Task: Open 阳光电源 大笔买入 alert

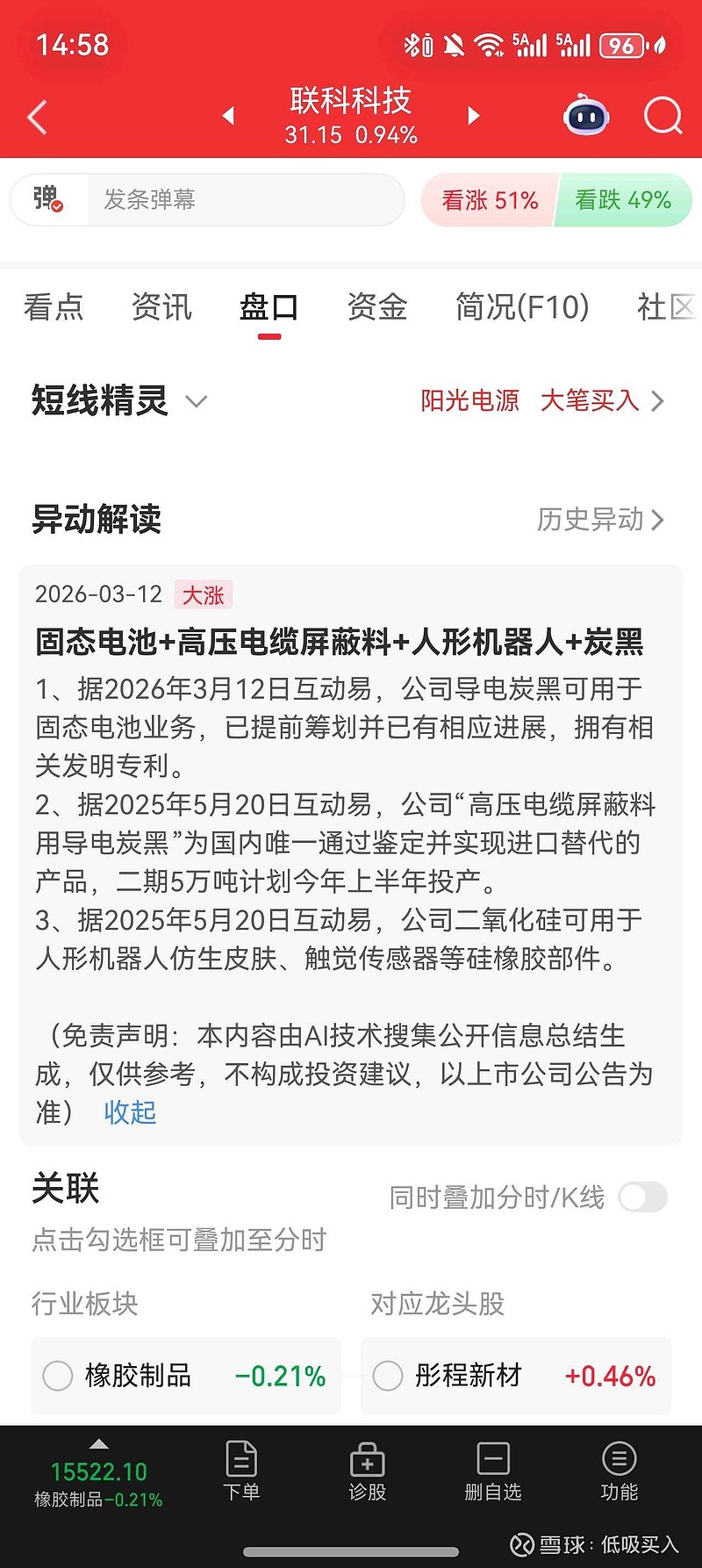Action: 535,401
